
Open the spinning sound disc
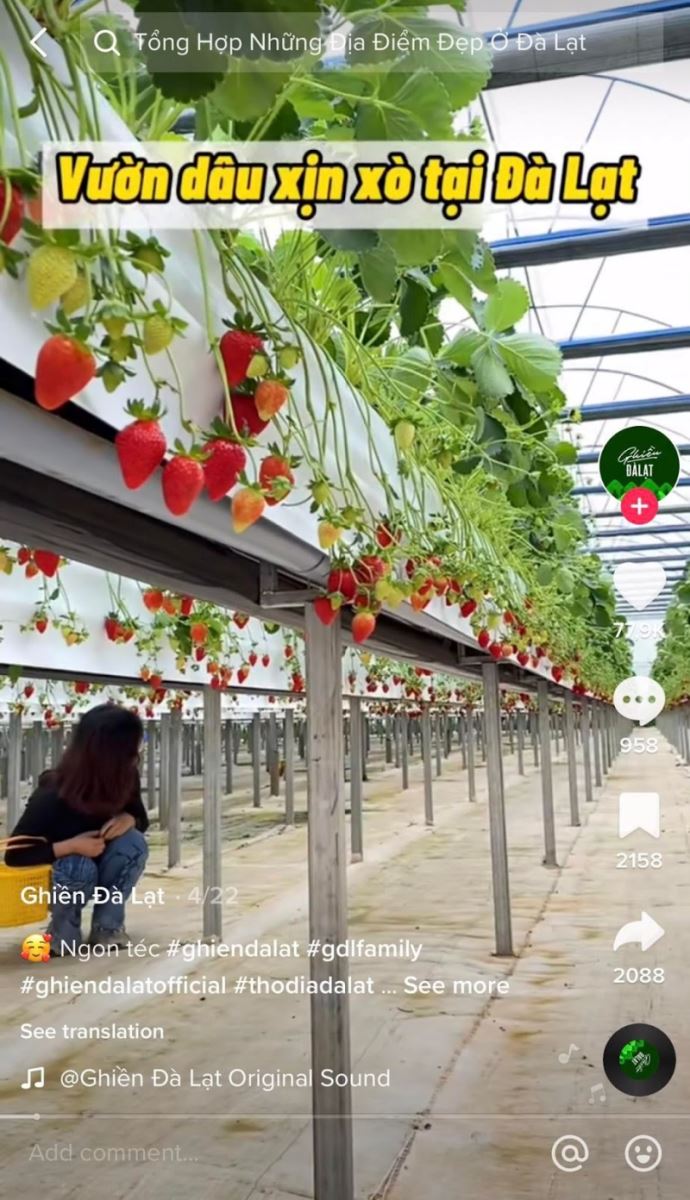639,1060
